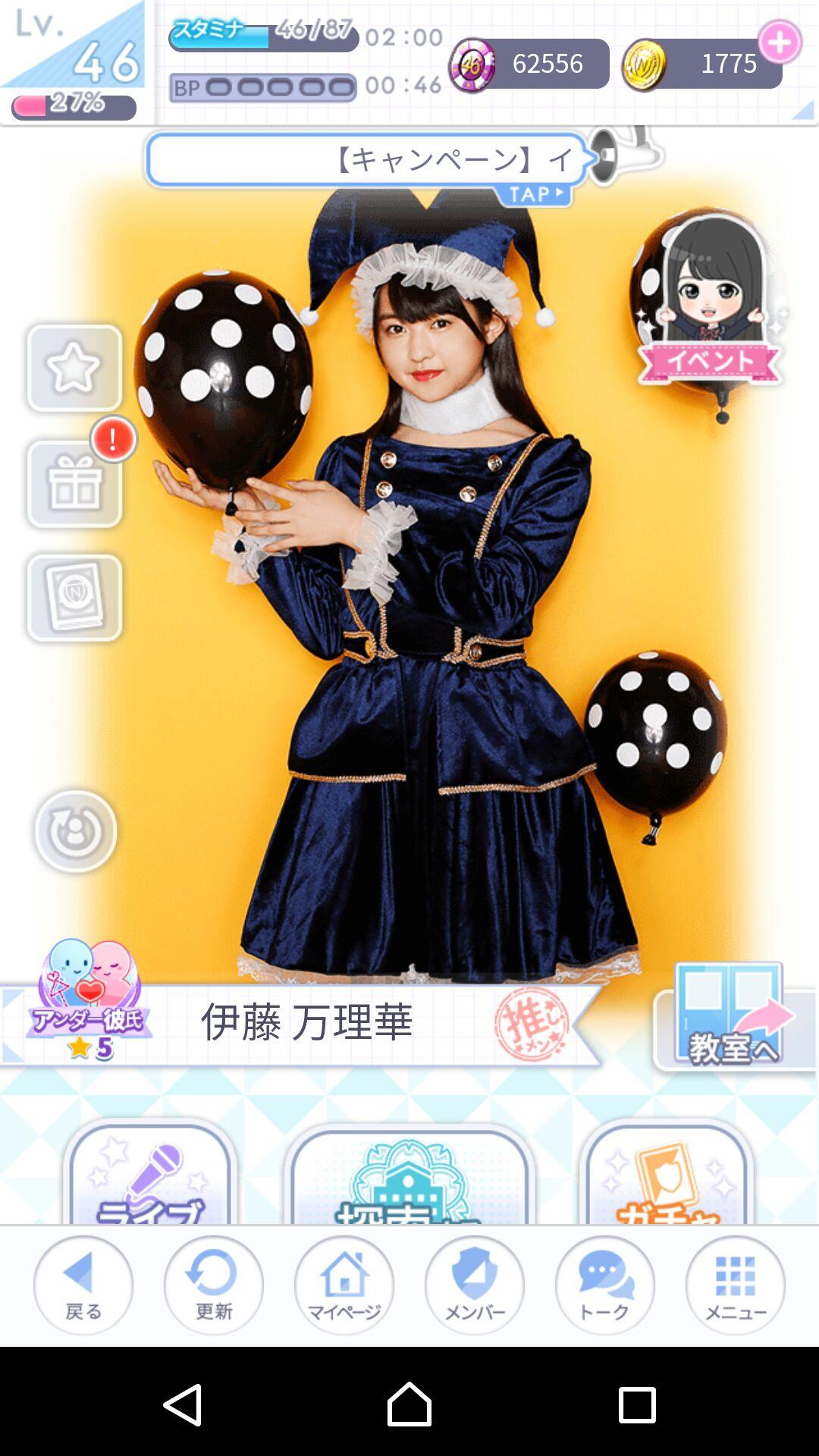Viewport: 819px width, 1456px height.
Task: Open the gift box presents icon
Action: click(x=74, y=484)
